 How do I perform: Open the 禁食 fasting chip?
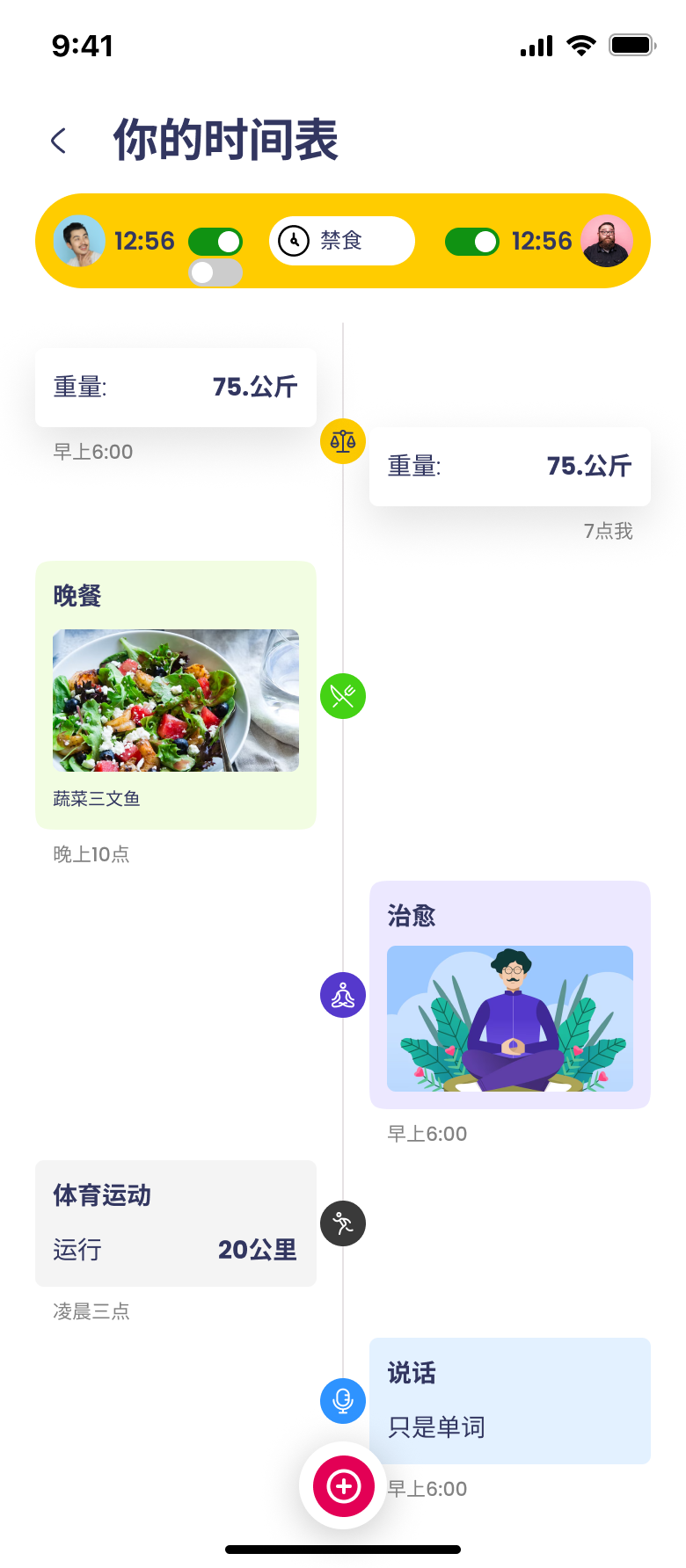pos(341,241)
